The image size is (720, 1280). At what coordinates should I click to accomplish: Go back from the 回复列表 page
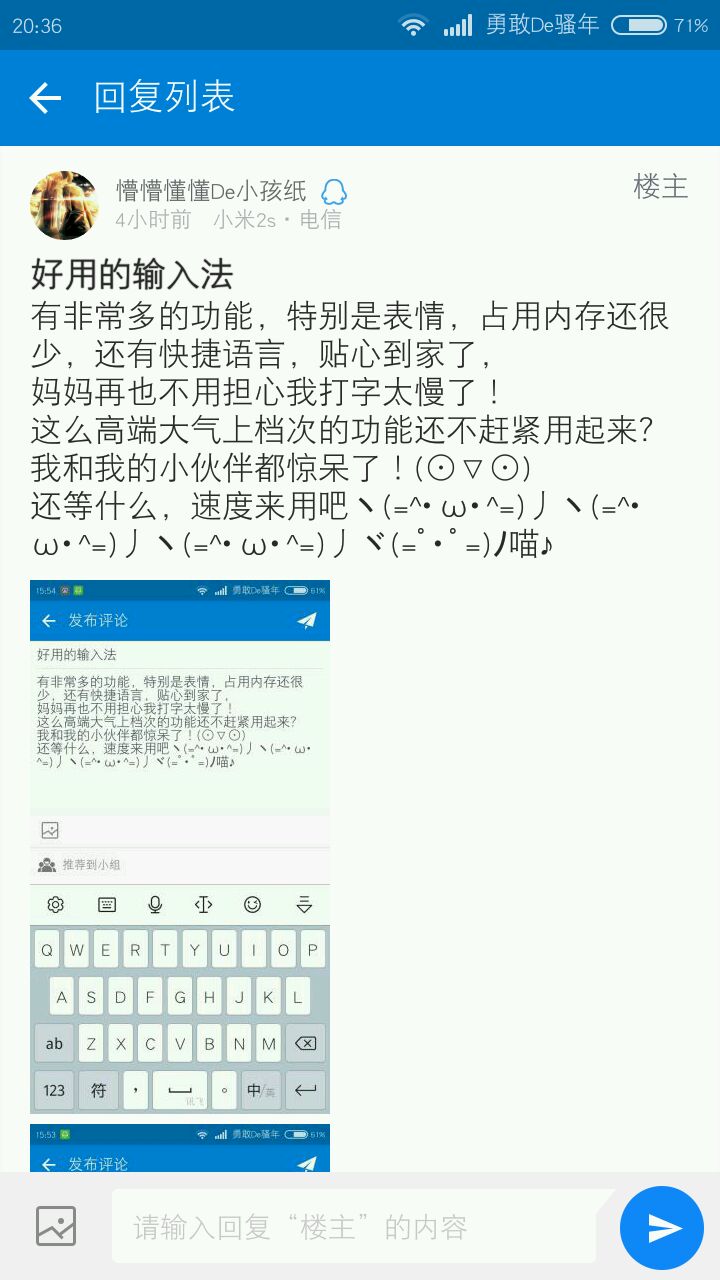pyautogui.click(x=45, y=98)
